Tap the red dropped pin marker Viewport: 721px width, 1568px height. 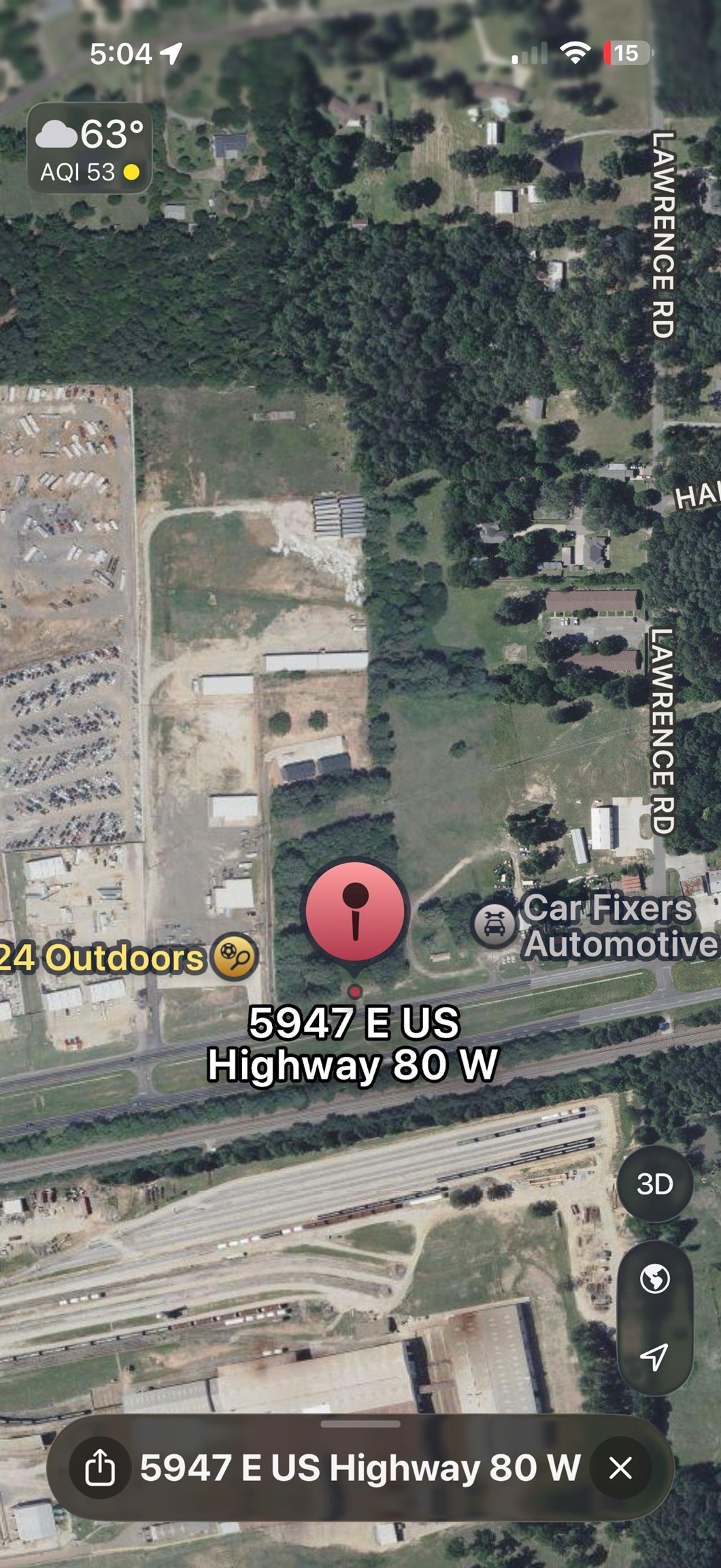(355, 912)
